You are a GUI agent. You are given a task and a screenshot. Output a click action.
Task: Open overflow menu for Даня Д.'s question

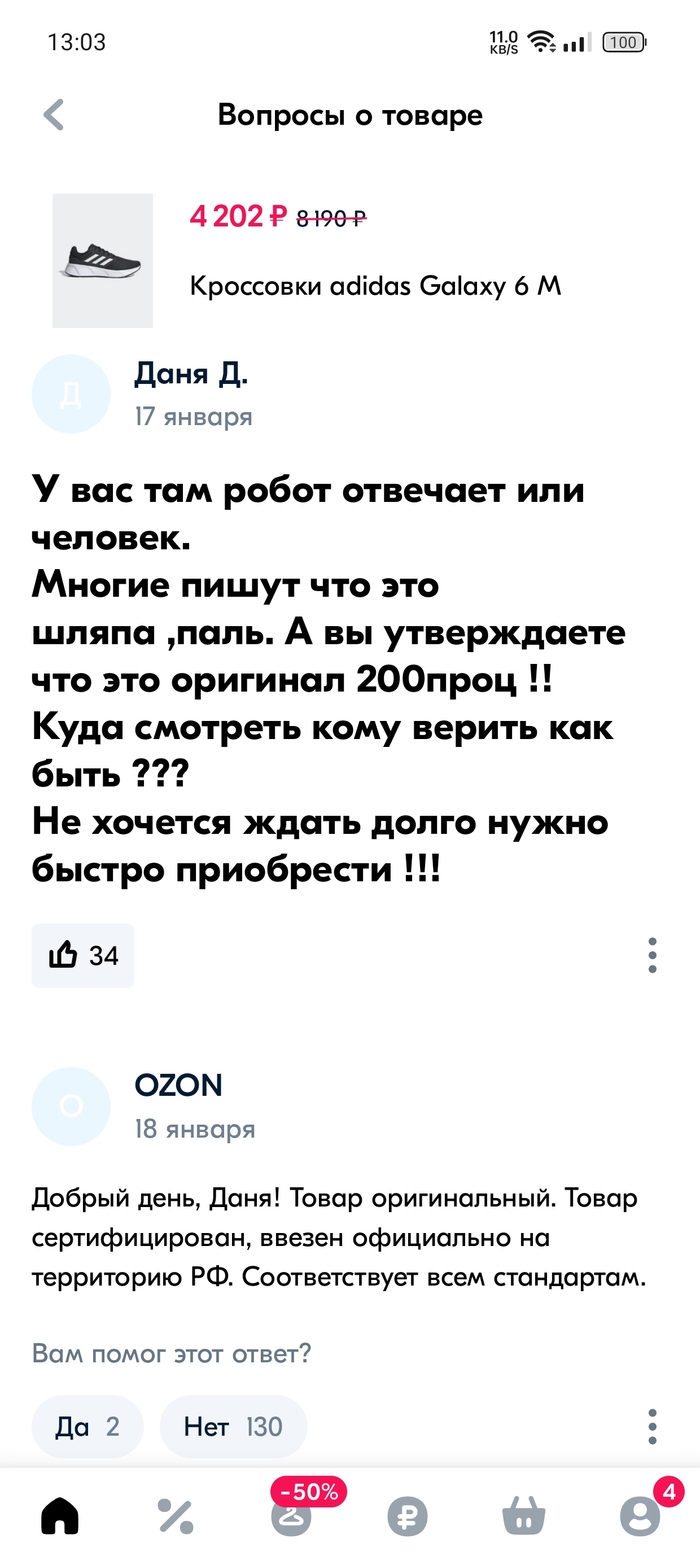652,955
